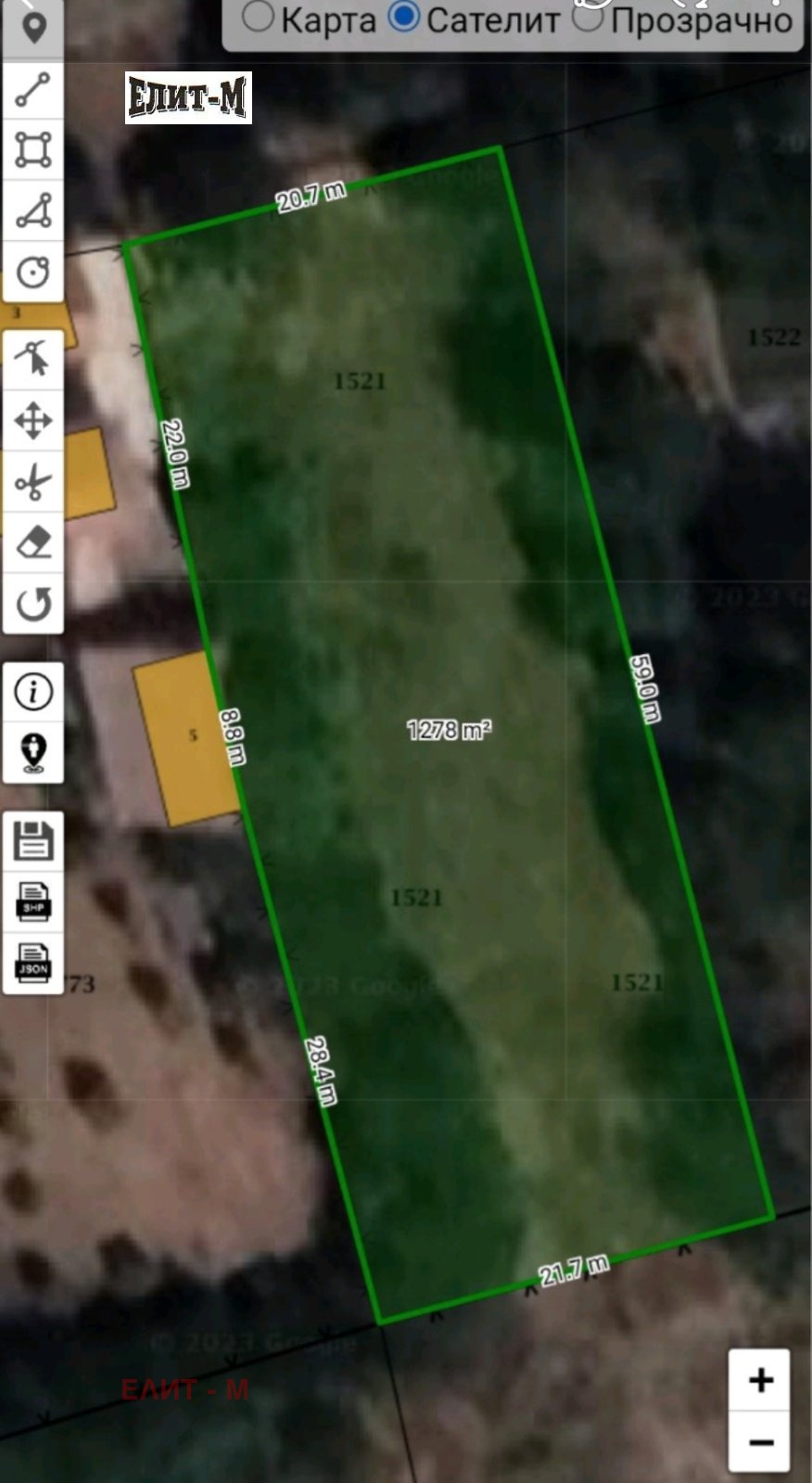Export the shape as SHP file
This screenshot has width=812, height=1483.
point(33,901)
